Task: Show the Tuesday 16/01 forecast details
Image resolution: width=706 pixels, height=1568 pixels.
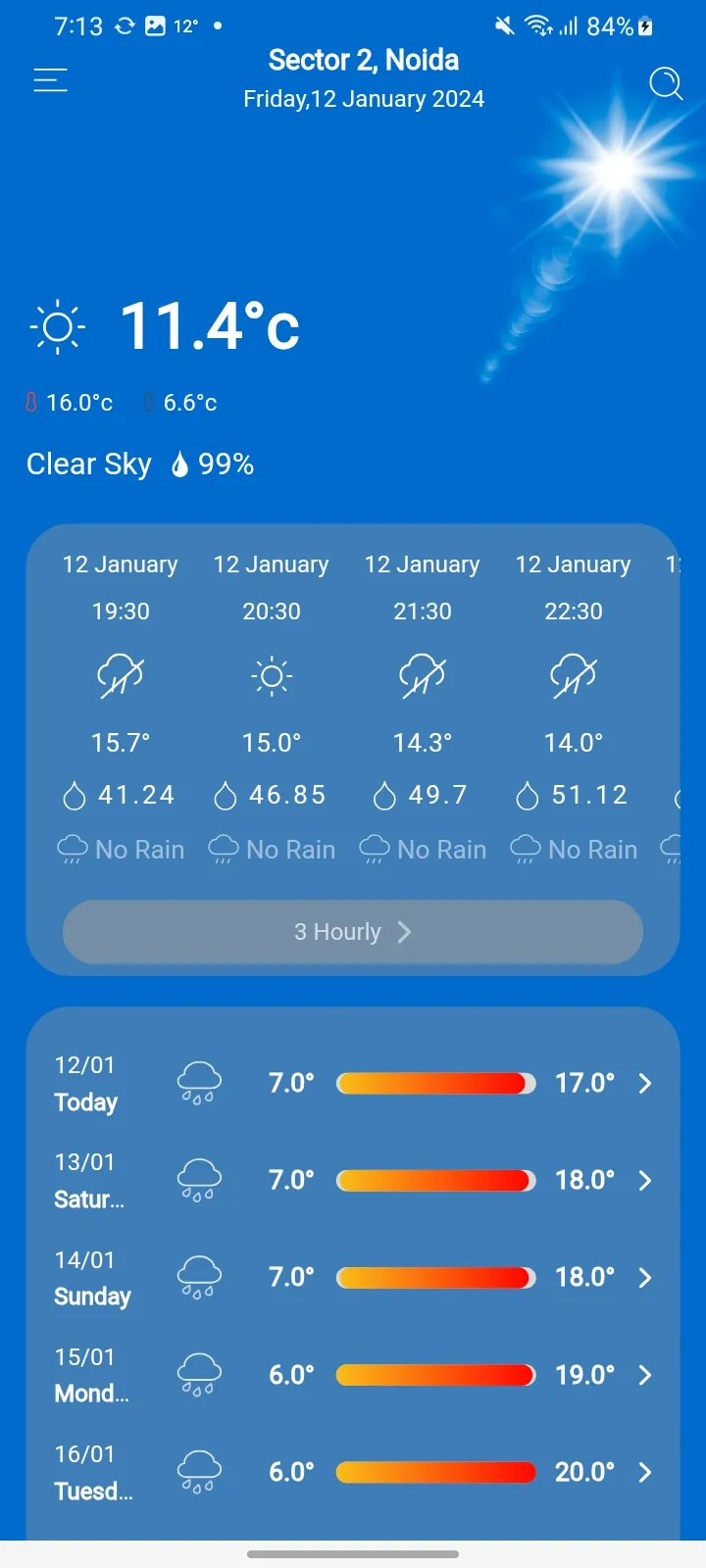Action: point(644,1472)
